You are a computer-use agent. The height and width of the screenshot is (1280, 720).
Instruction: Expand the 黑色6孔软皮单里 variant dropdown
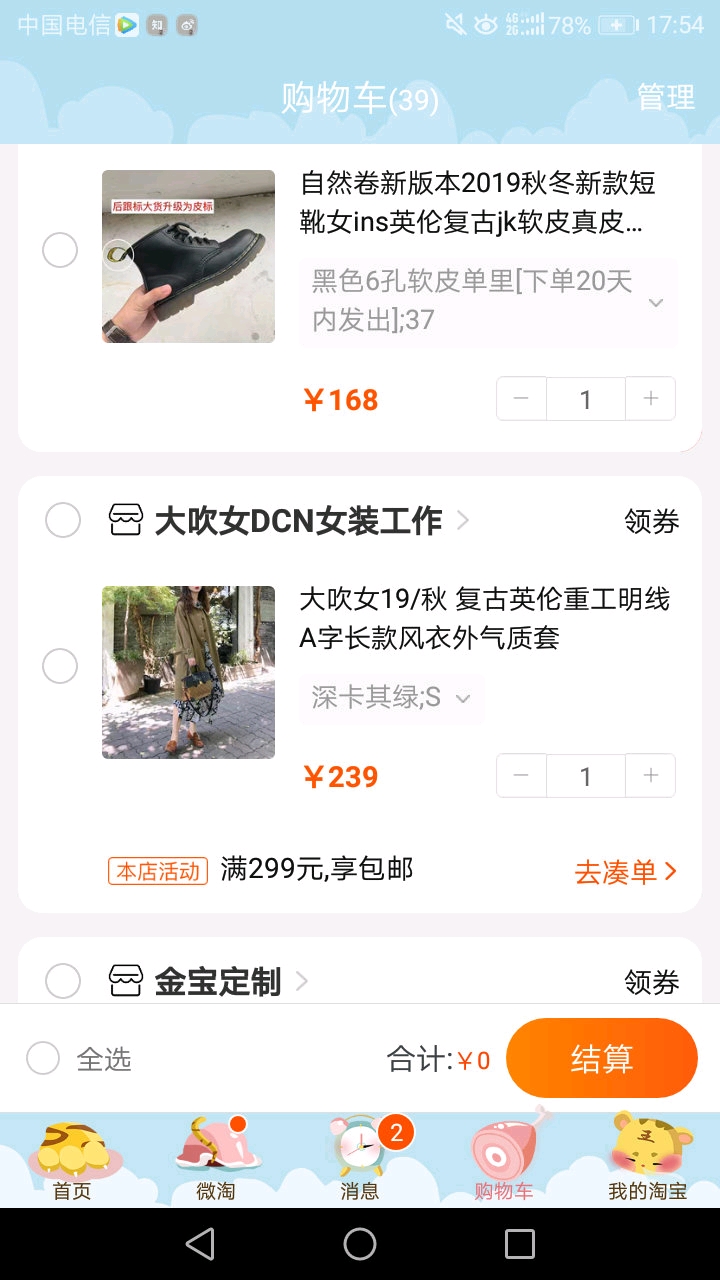tap(487, 301)
